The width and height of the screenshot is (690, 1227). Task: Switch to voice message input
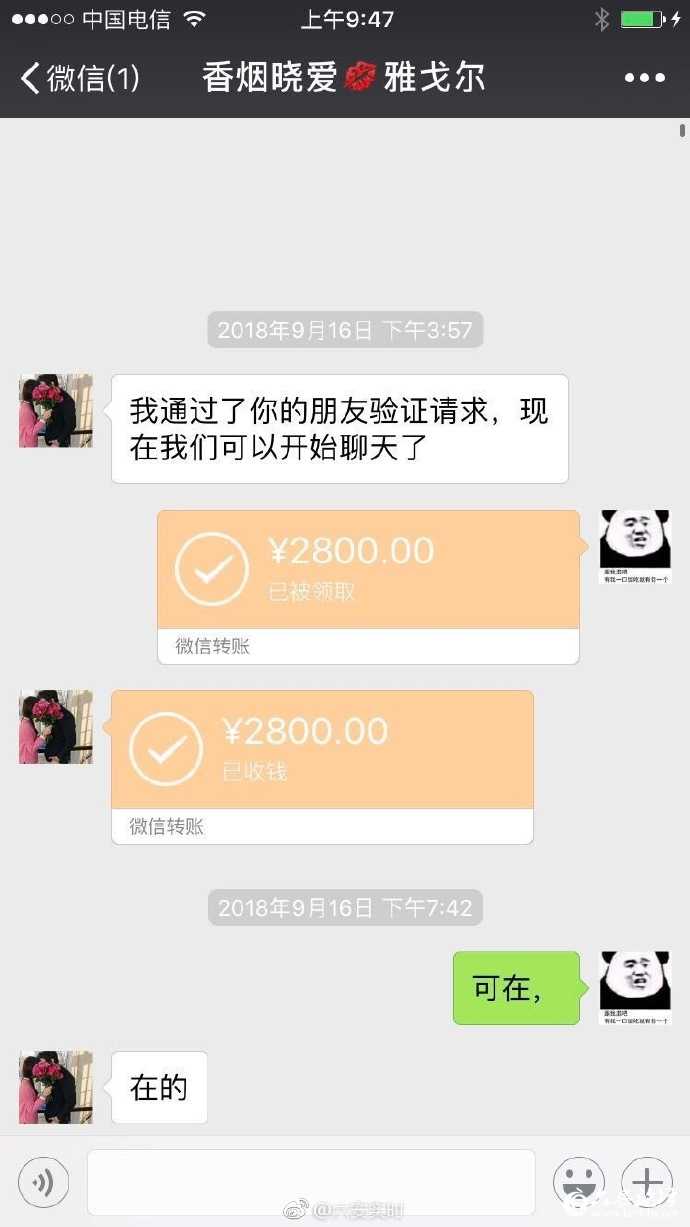click(43, 1183)
